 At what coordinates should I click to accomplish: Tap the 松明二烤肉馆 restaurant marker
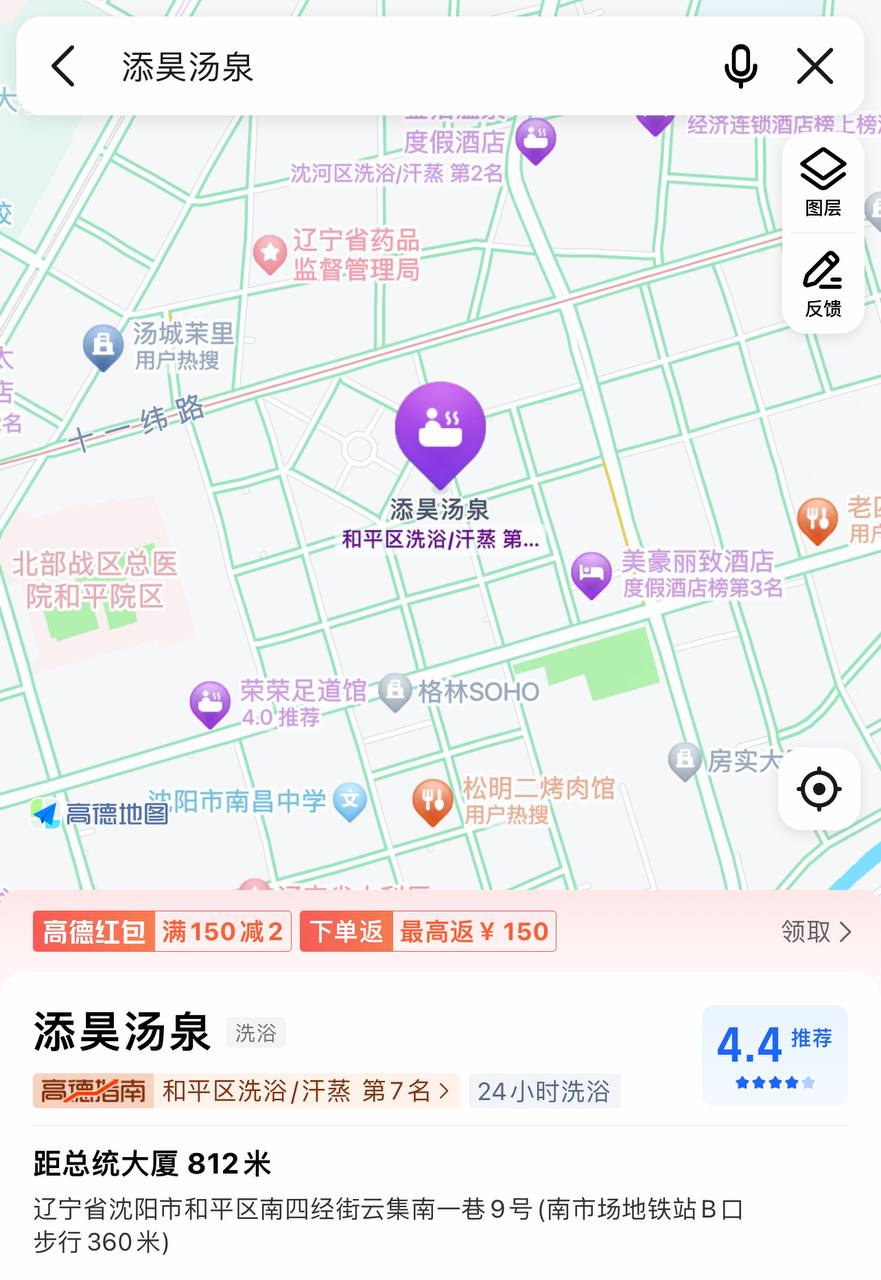[x=432, y=800]
